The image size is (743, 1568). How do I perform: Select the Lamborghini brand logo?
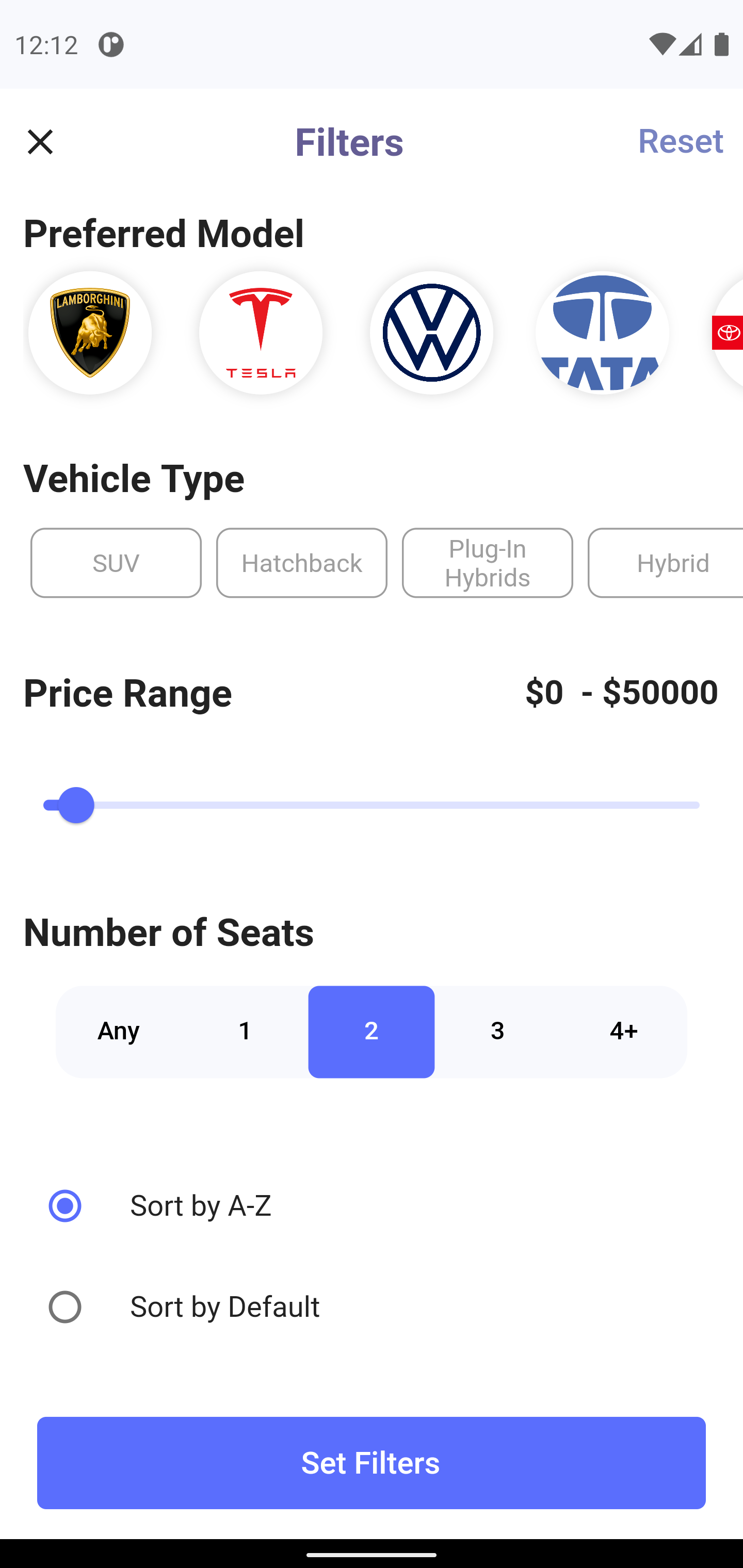click(90, 332)
